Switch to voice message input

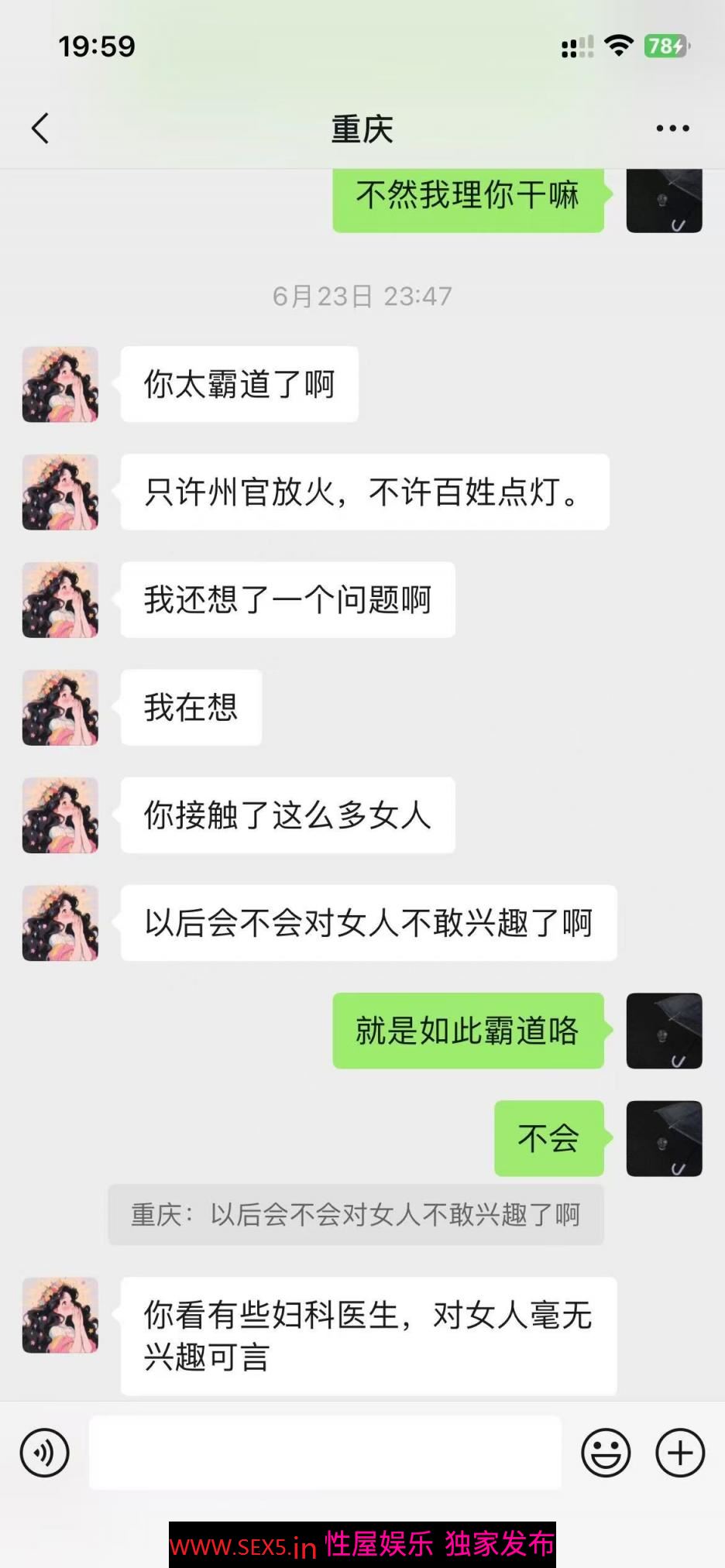(x=45, y=1453)
